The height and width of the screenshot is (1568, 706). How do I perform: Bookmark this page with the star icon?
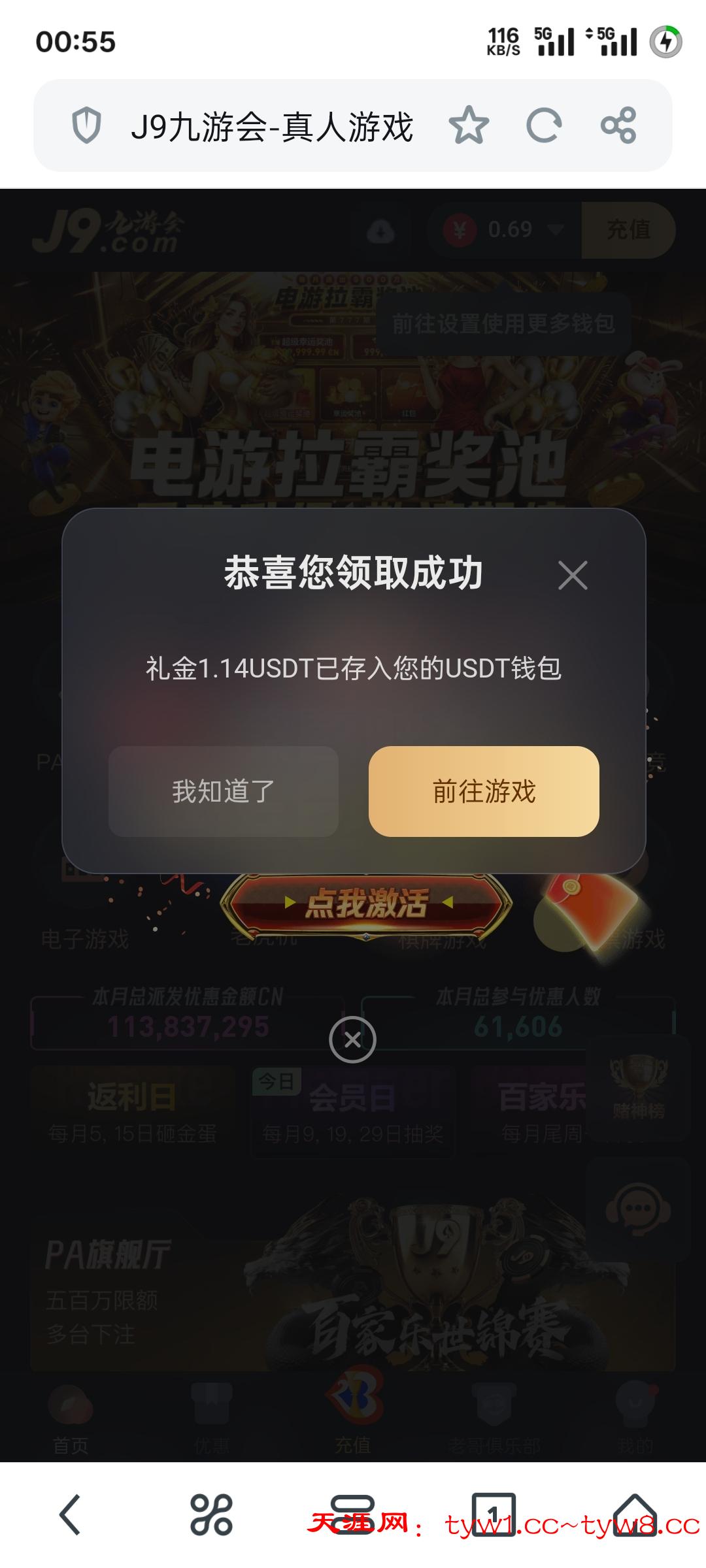[x=469, y=125]
